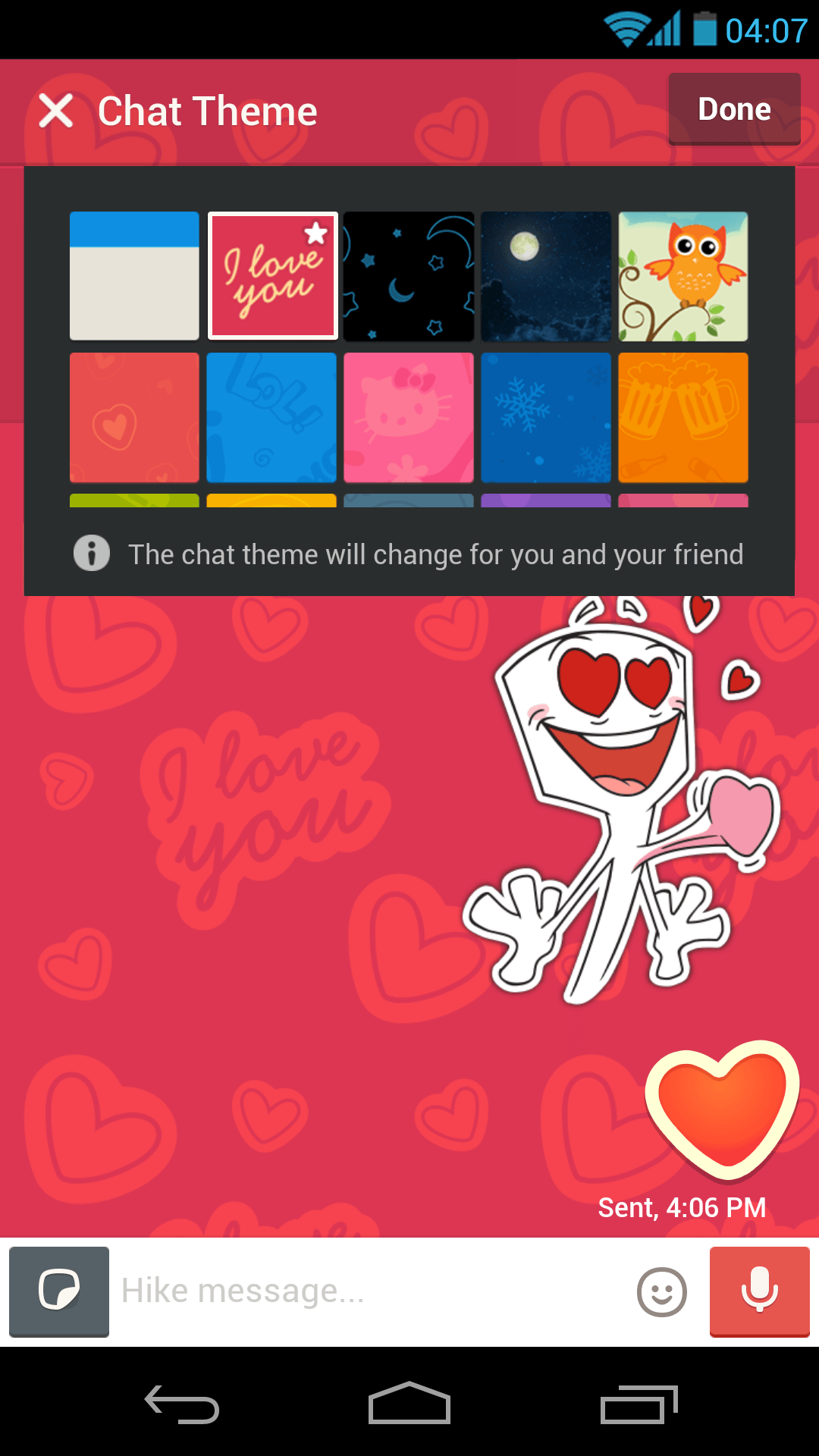Select the night sky full moon theme
Viewport: 819px width, 1456px height.
point(546,276)
